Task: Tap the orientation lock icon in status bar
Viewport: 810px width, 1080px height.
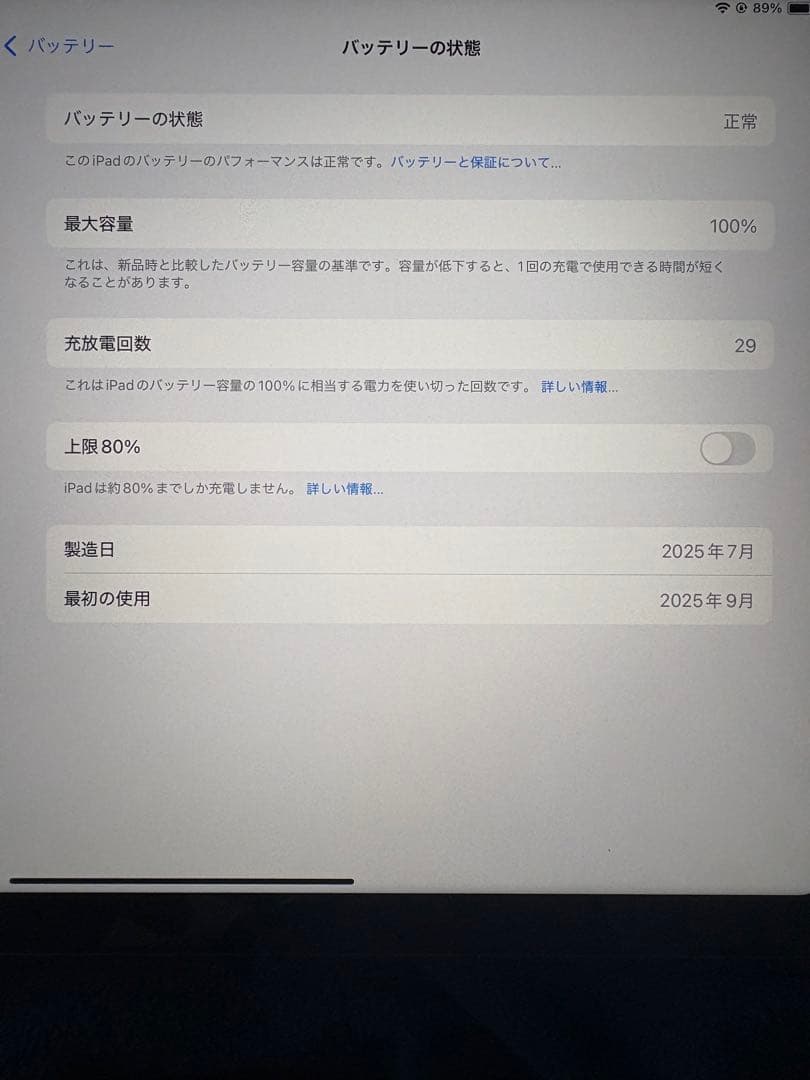Action: tap(741, 10)
